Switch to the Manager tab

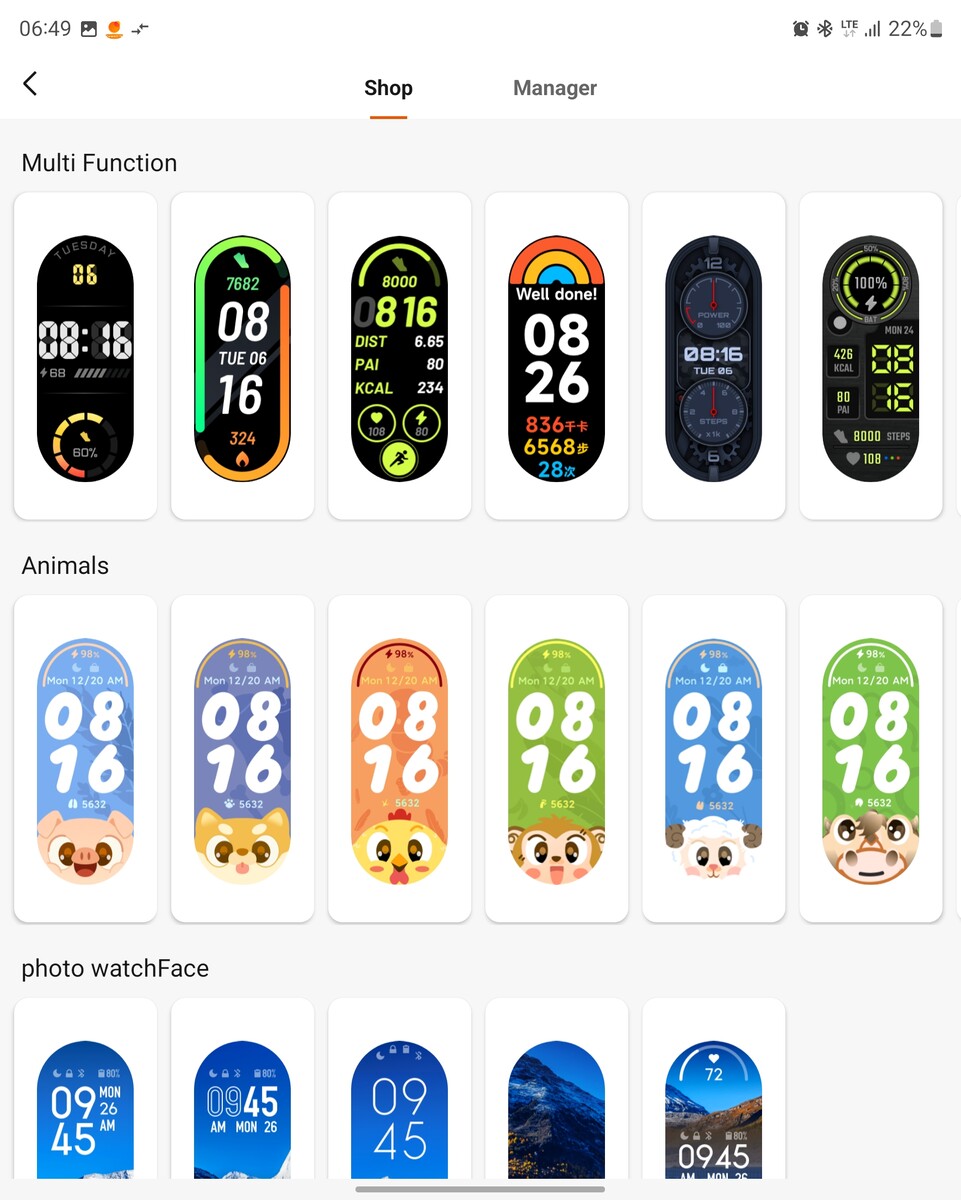[554, 88]
